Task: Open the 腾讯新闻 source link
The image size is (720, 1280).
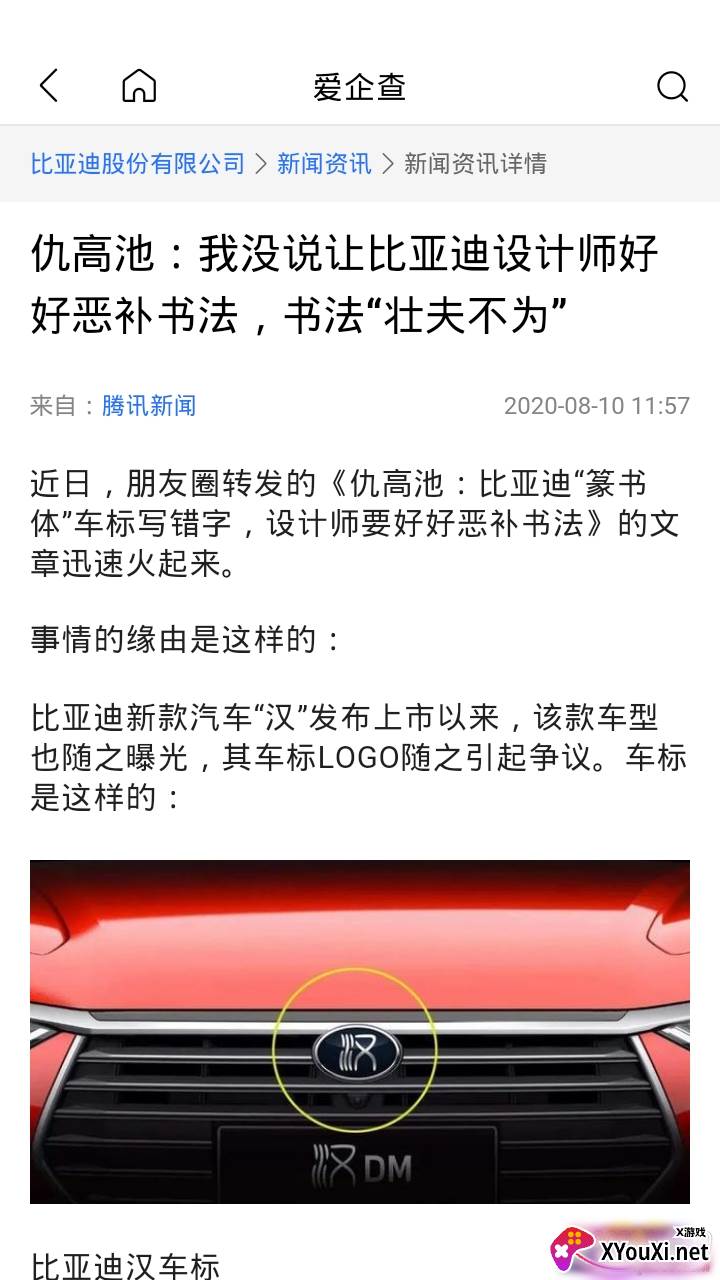Action: [149, 405]
